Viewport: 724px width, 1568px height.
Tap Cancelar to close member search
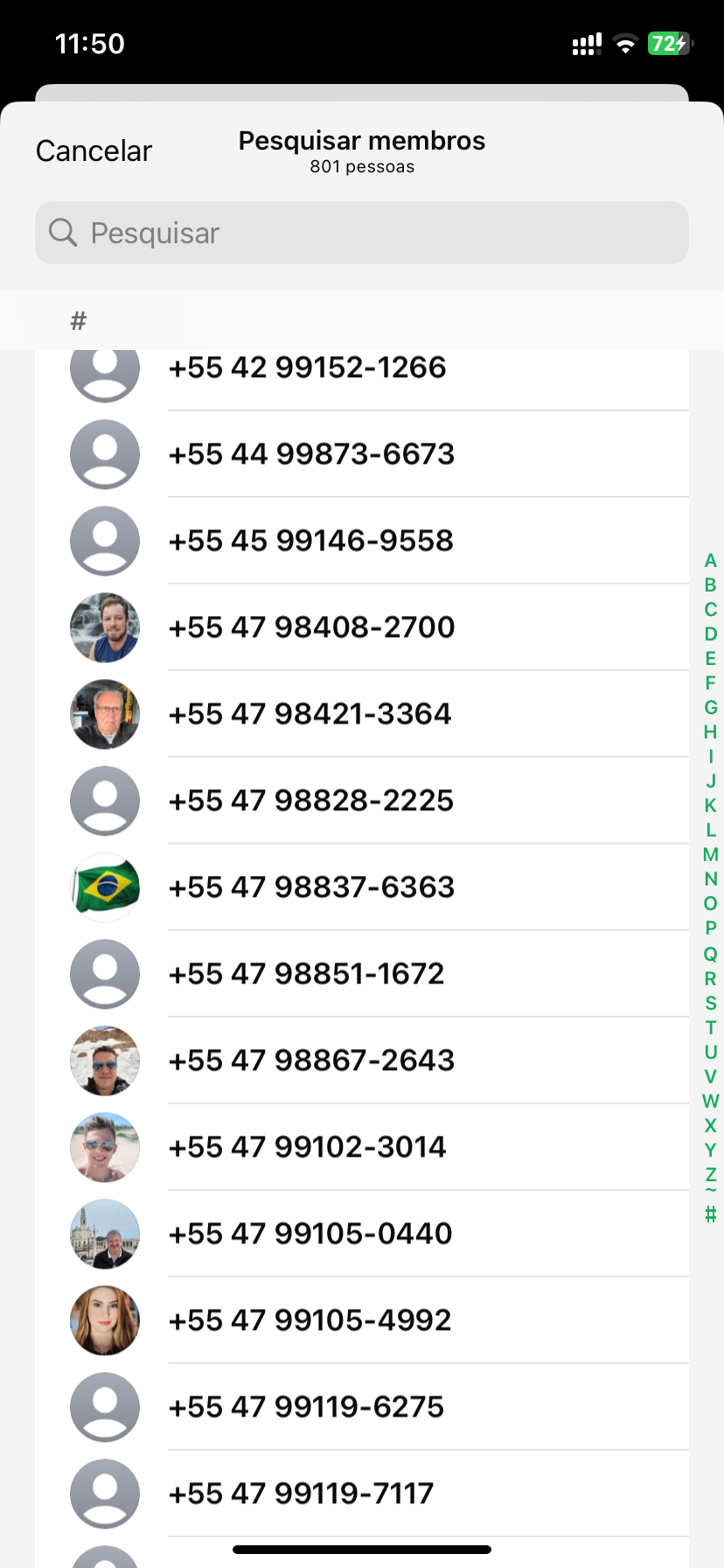[94, 150]
